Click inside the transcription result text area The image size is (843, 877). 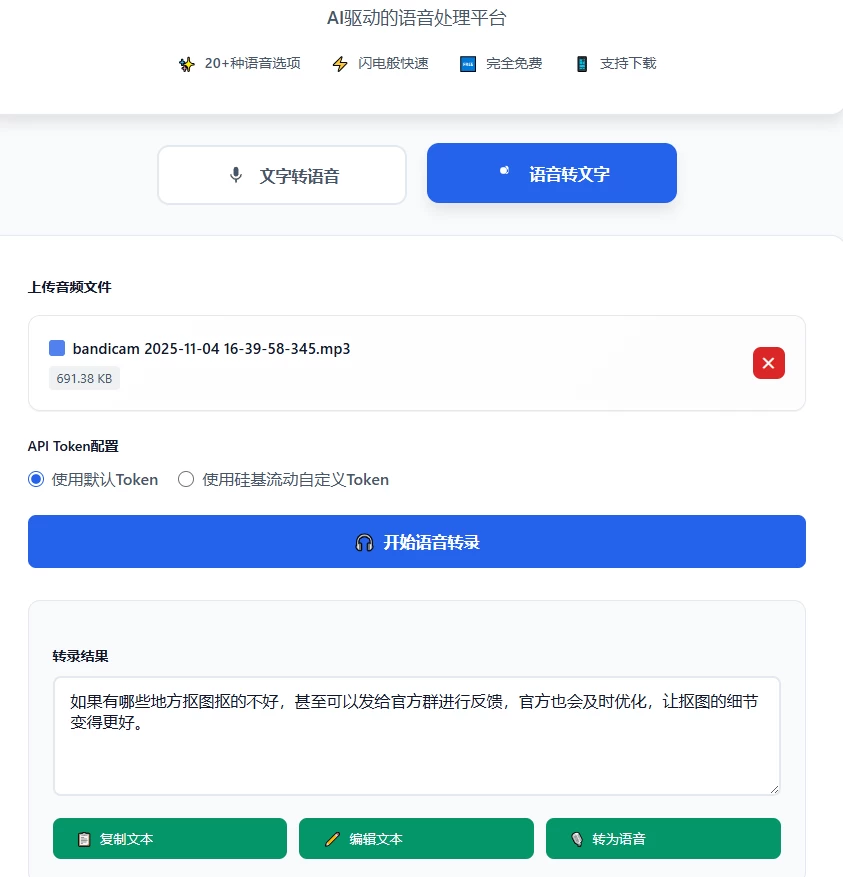tap(416, 735)
